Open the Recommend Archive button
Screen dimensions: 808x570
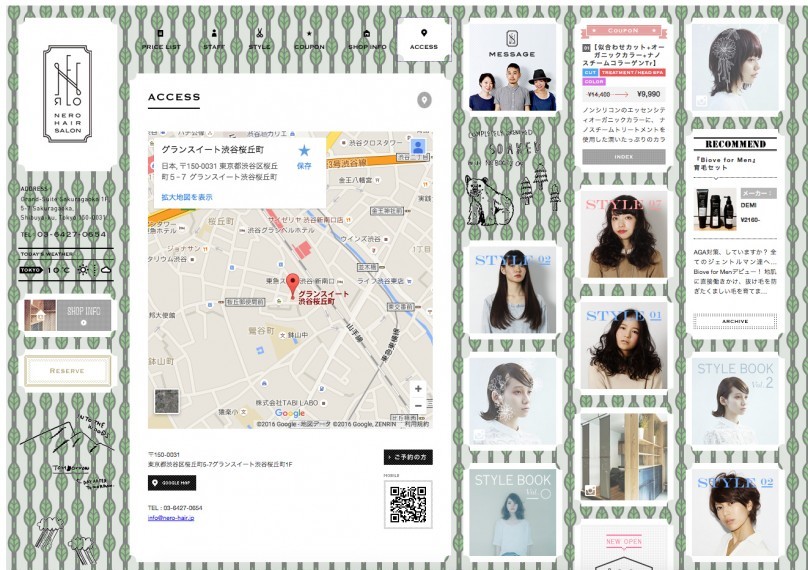coord(735,320)
